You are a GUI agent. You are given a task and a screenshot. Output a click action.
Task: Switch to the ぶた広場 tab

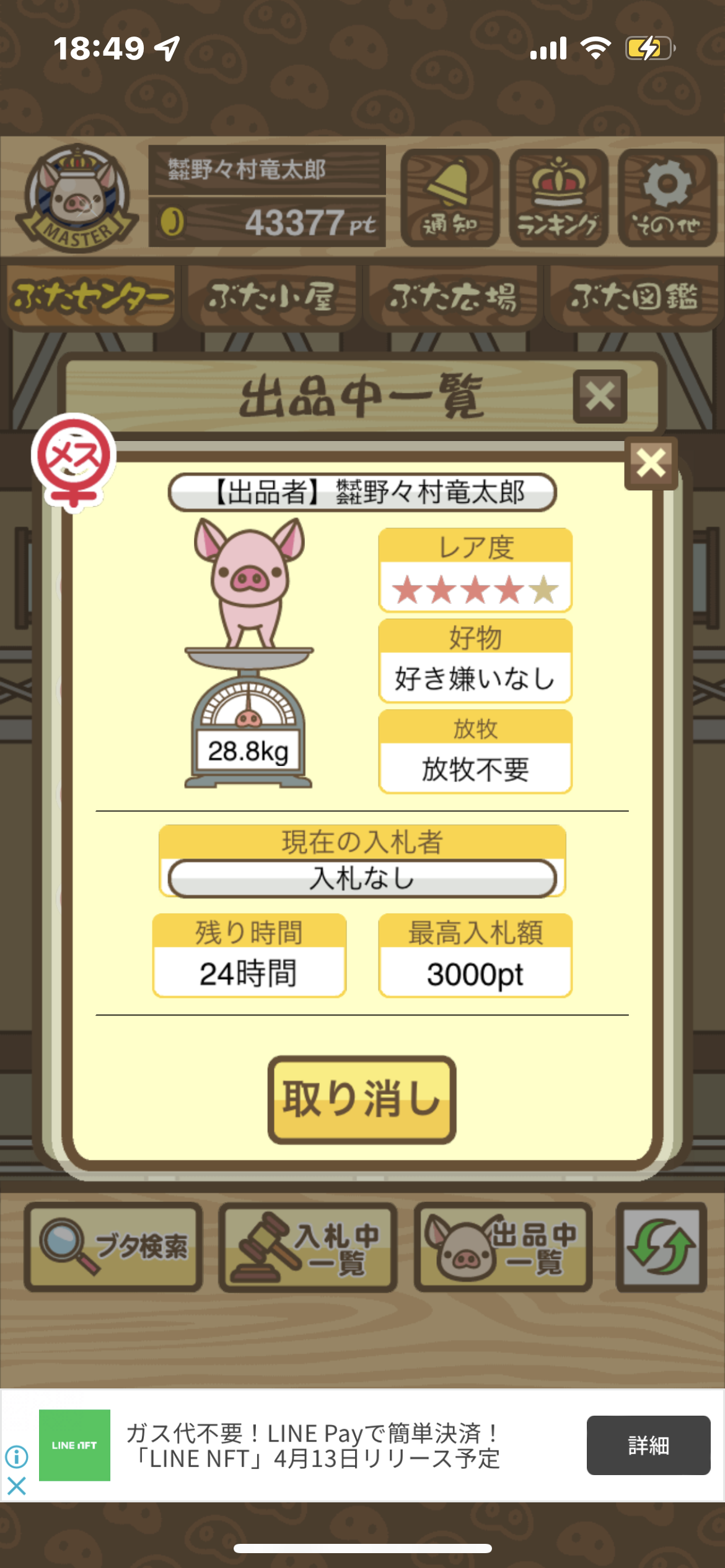click(x=452, y=297)
